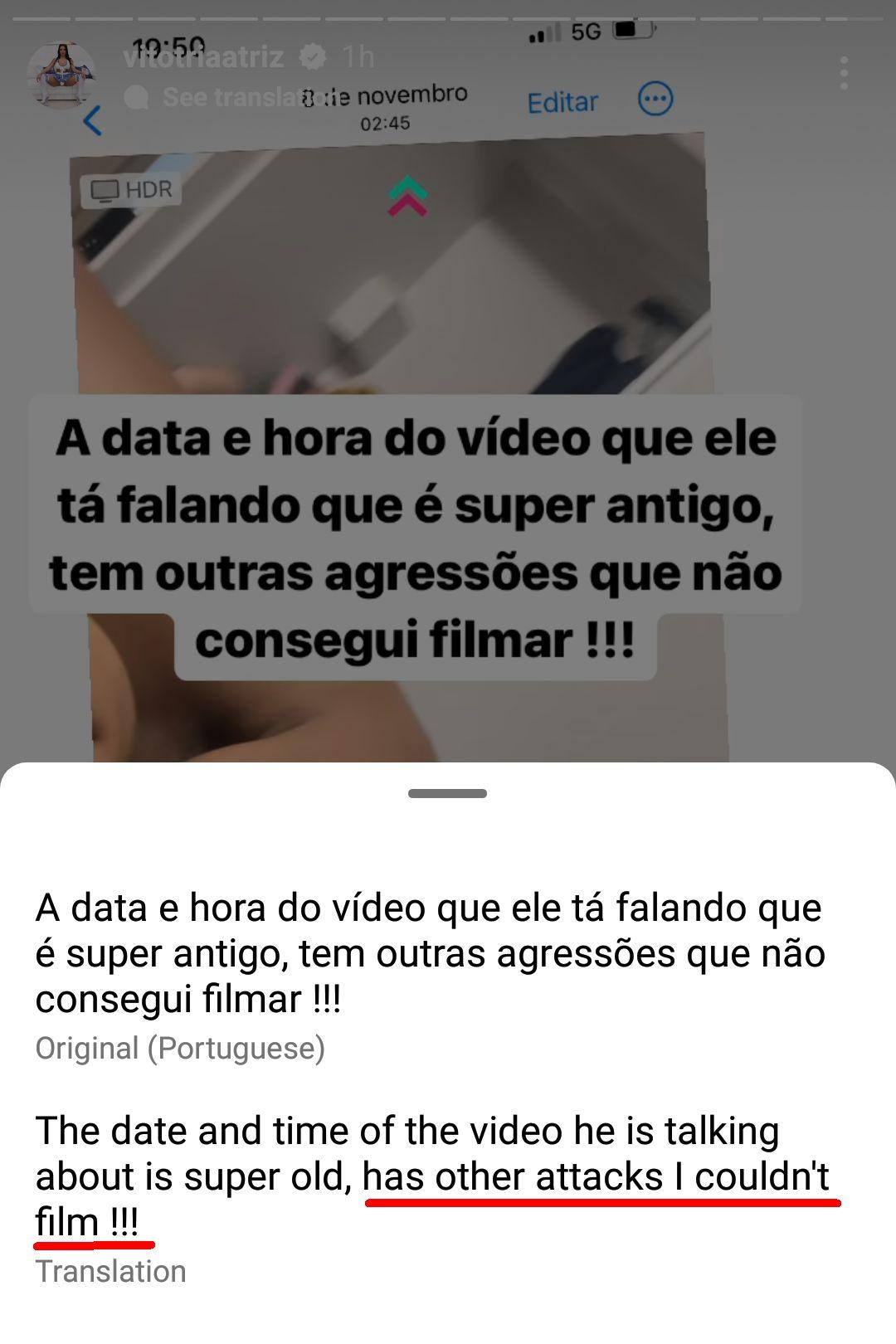Open the story poster's profile picture
The height and width of the screenshot is (1344, 896).
[x=61, y=75]
